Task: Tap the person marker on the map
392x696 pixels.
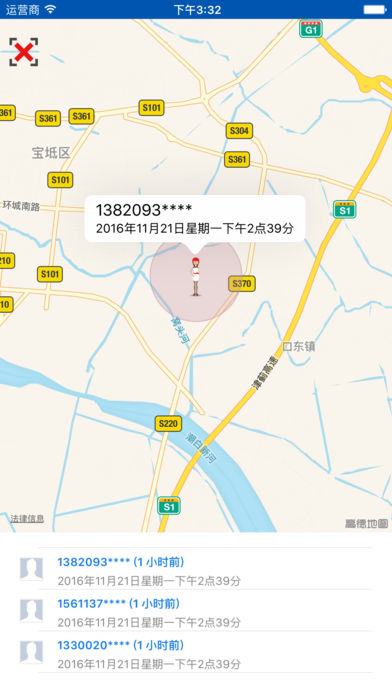Action: click(195, 276)
